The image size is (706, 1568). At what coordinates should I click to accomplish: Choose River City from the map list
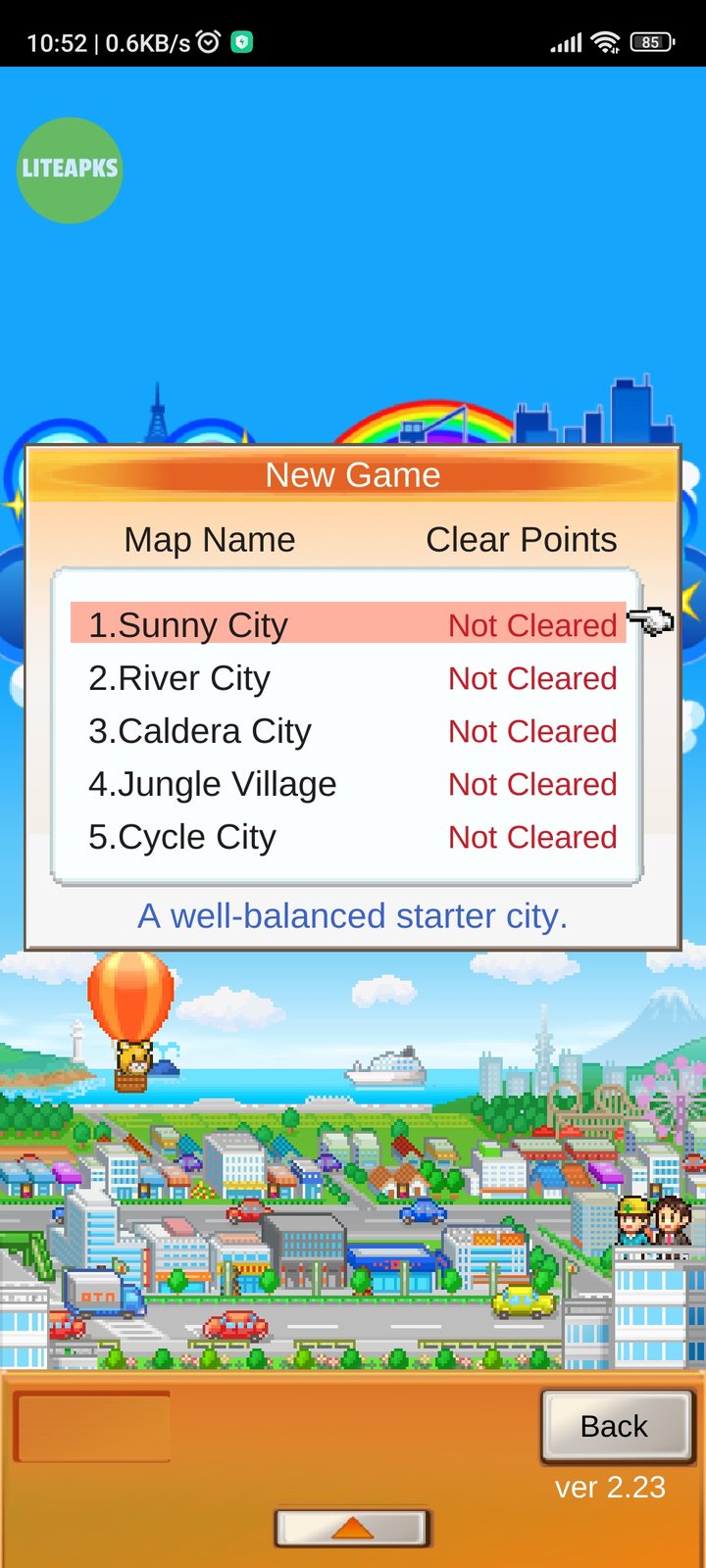click(x=347, y=678)
